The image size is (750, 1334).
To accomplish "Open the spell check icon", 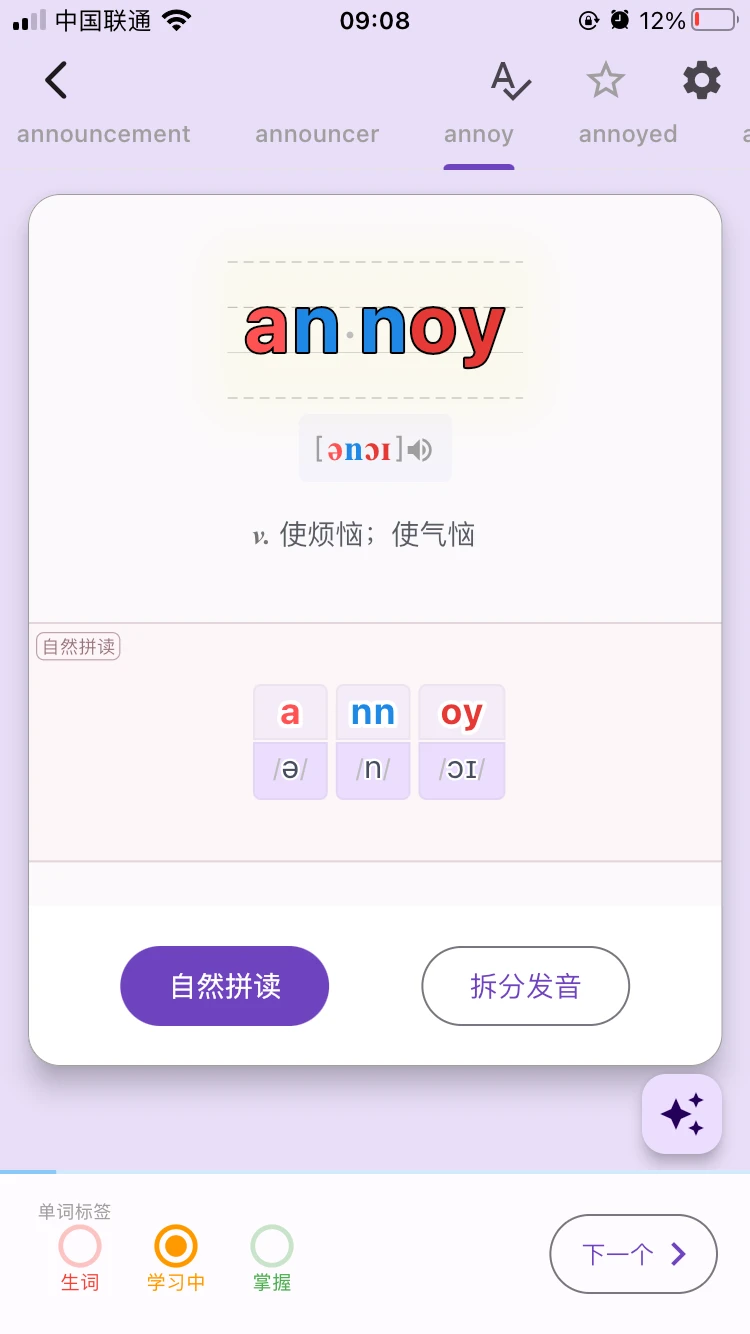I will point(510,80).
